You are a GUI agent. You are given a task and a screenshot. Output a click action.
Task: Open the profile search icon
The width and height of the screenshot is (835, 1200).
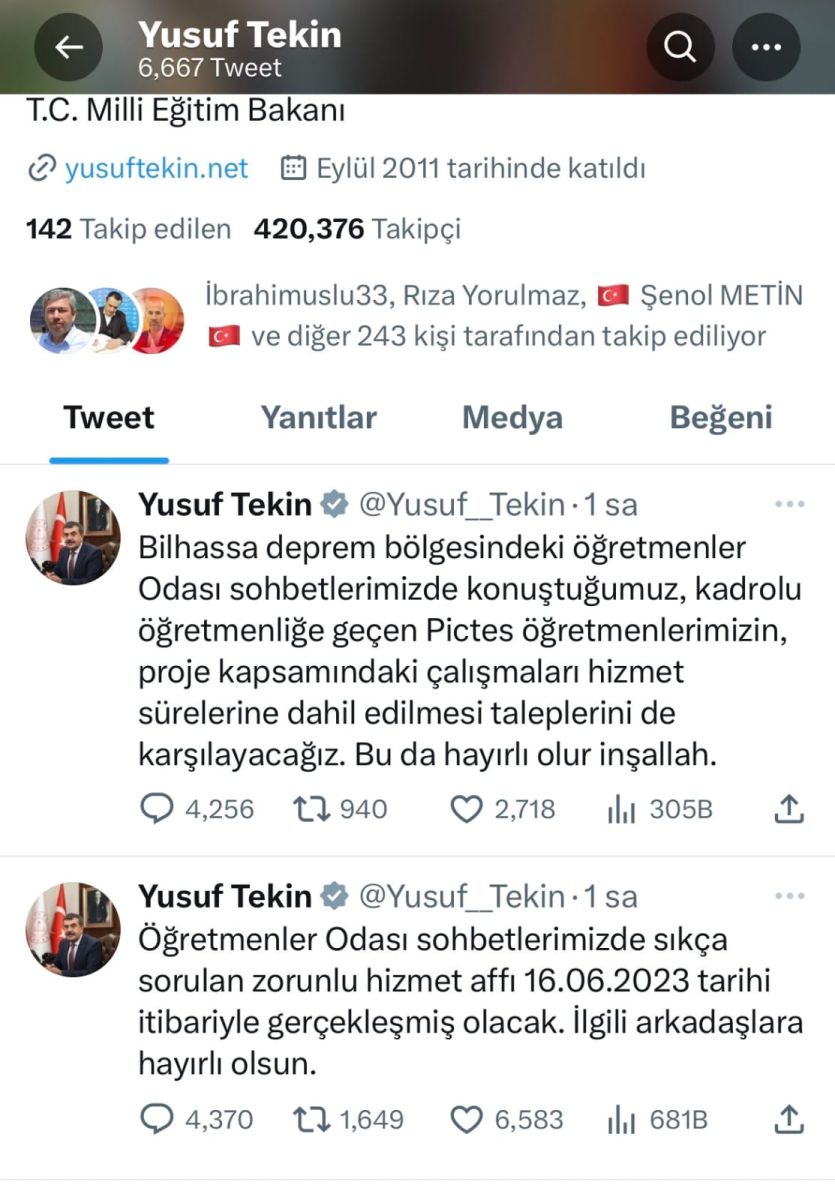(x=680, y=47)
